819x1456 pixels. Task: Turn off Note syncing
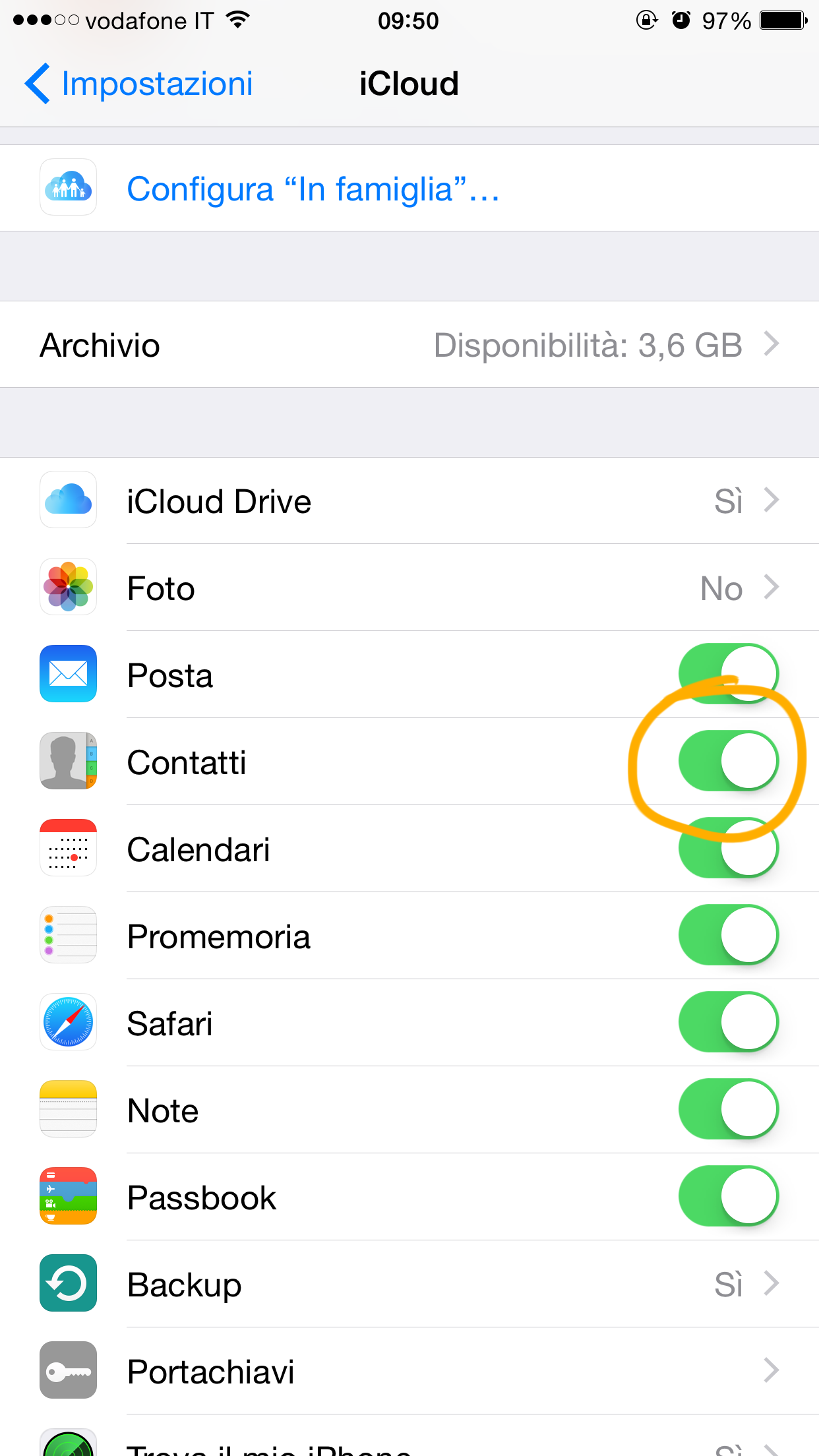pos(728,1109)
